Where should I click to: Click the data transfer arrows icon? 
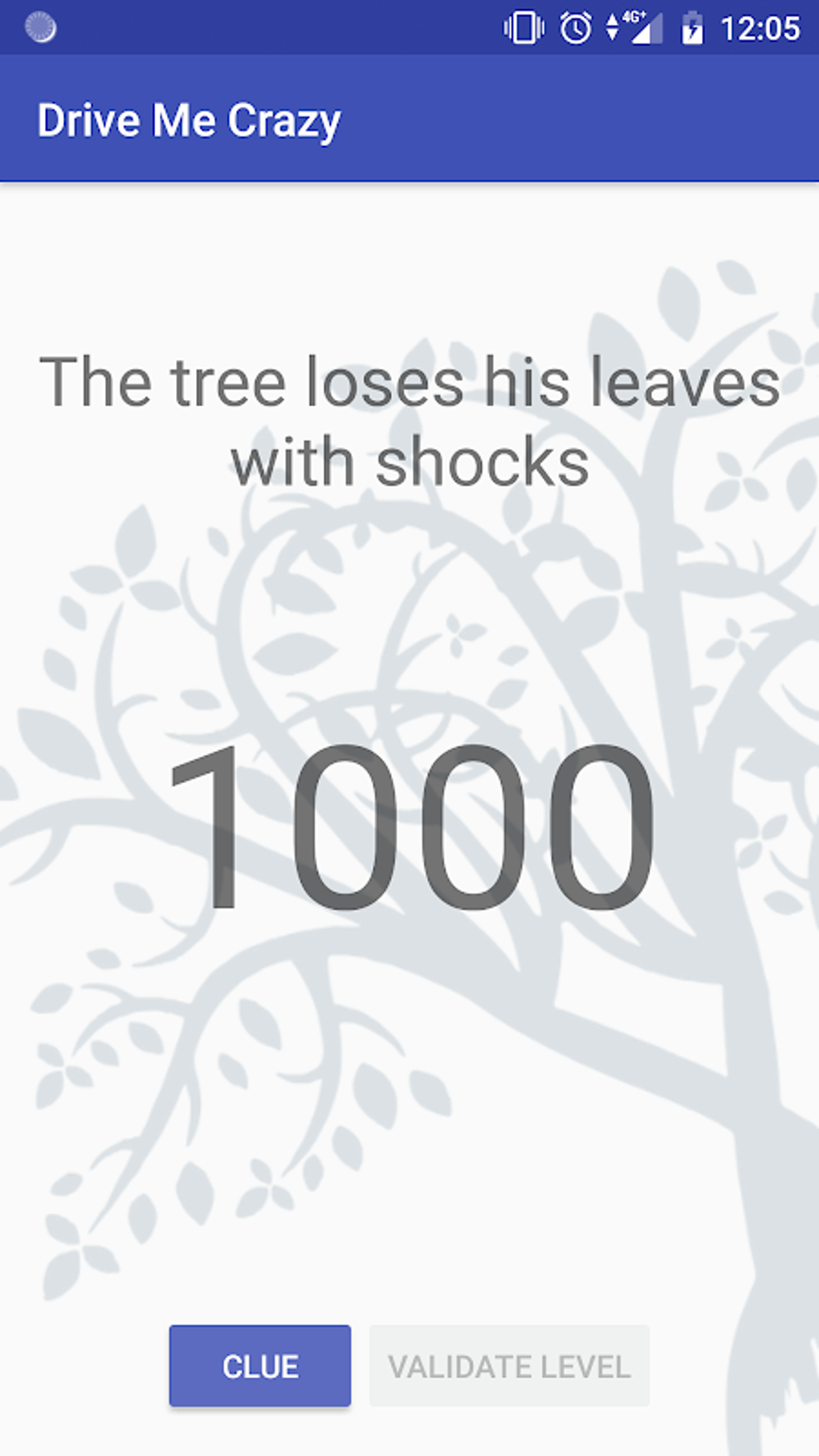point(613,28)
